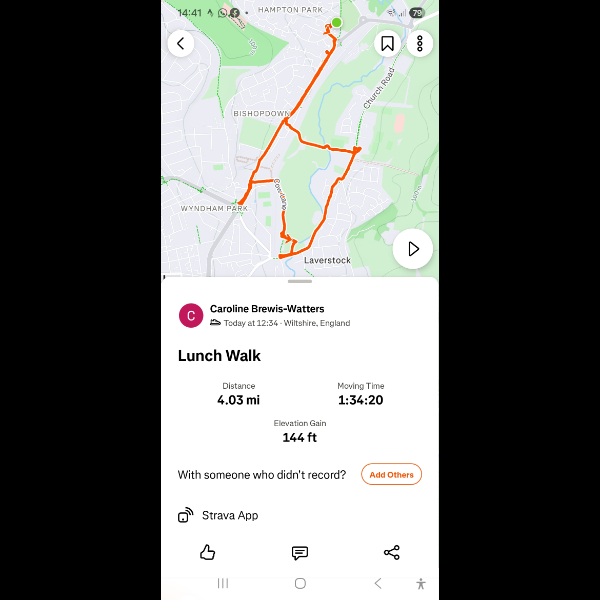
Task: Open the three-dot overflow menu
Action: tap(419, 43)
